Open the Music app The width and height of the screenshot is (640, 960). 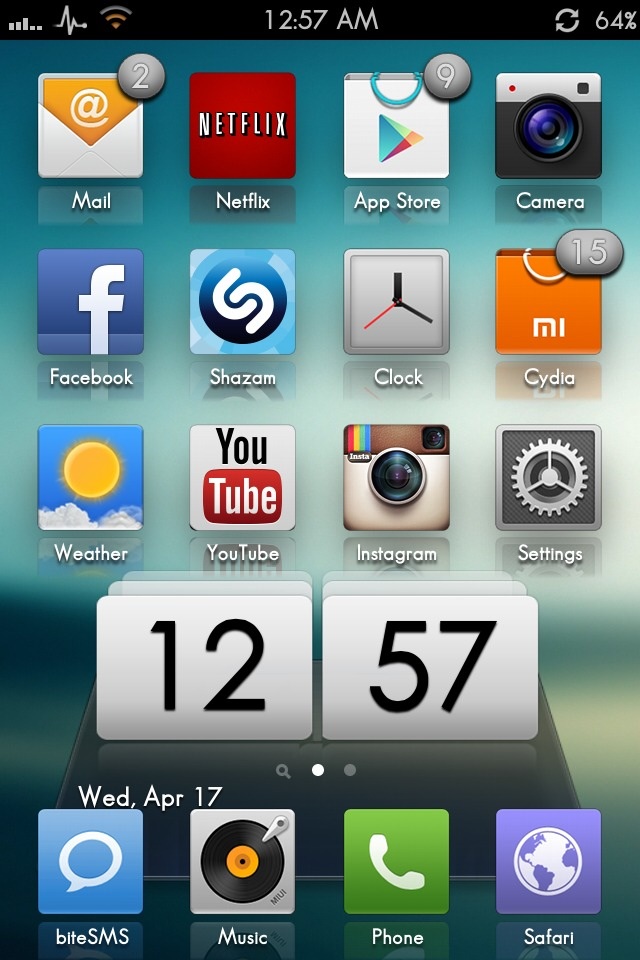pos(243,862)
